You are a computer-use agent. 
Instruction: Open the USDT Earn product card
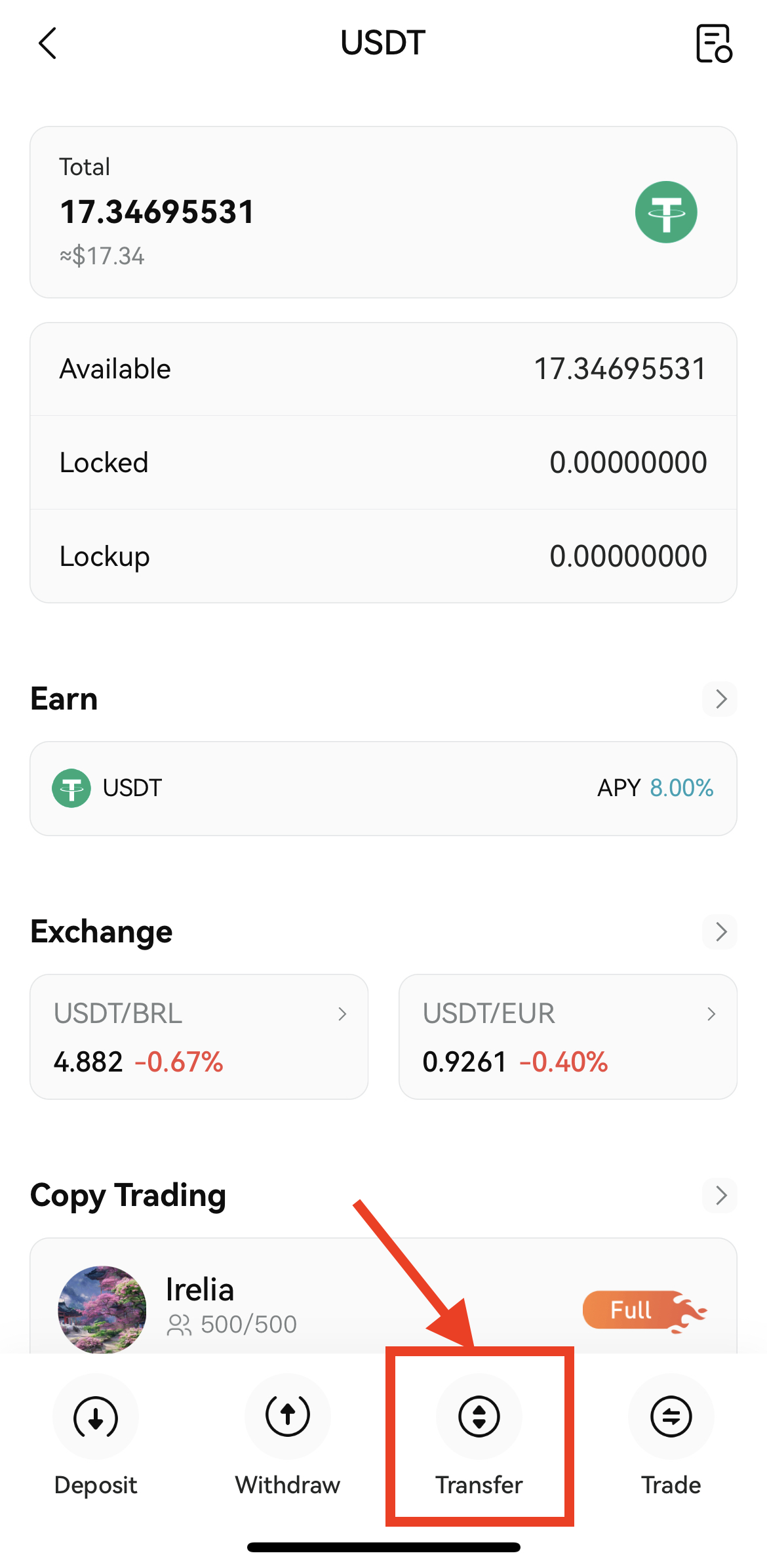tap(383, 788)
